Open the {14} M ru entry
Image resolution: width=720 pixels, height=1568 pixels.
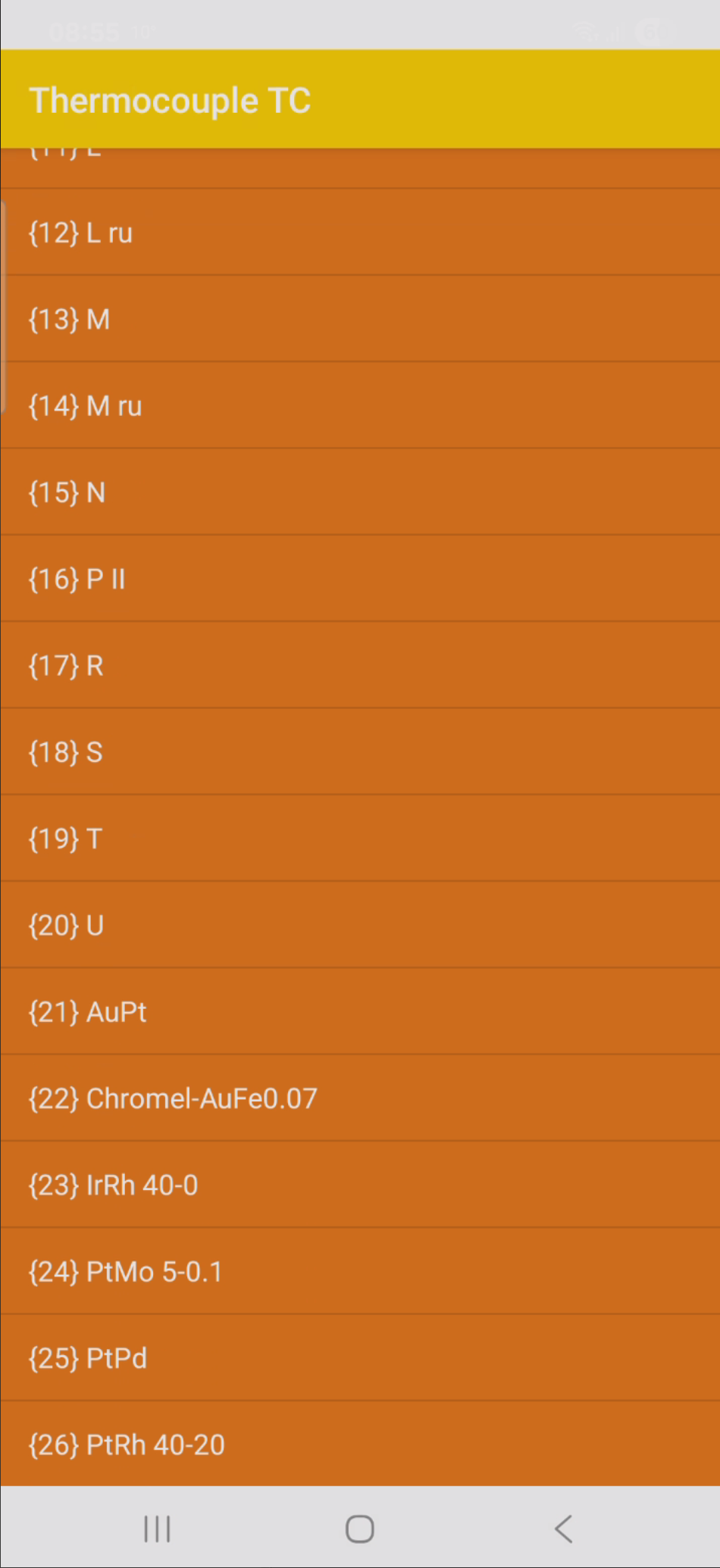[360, 406]
